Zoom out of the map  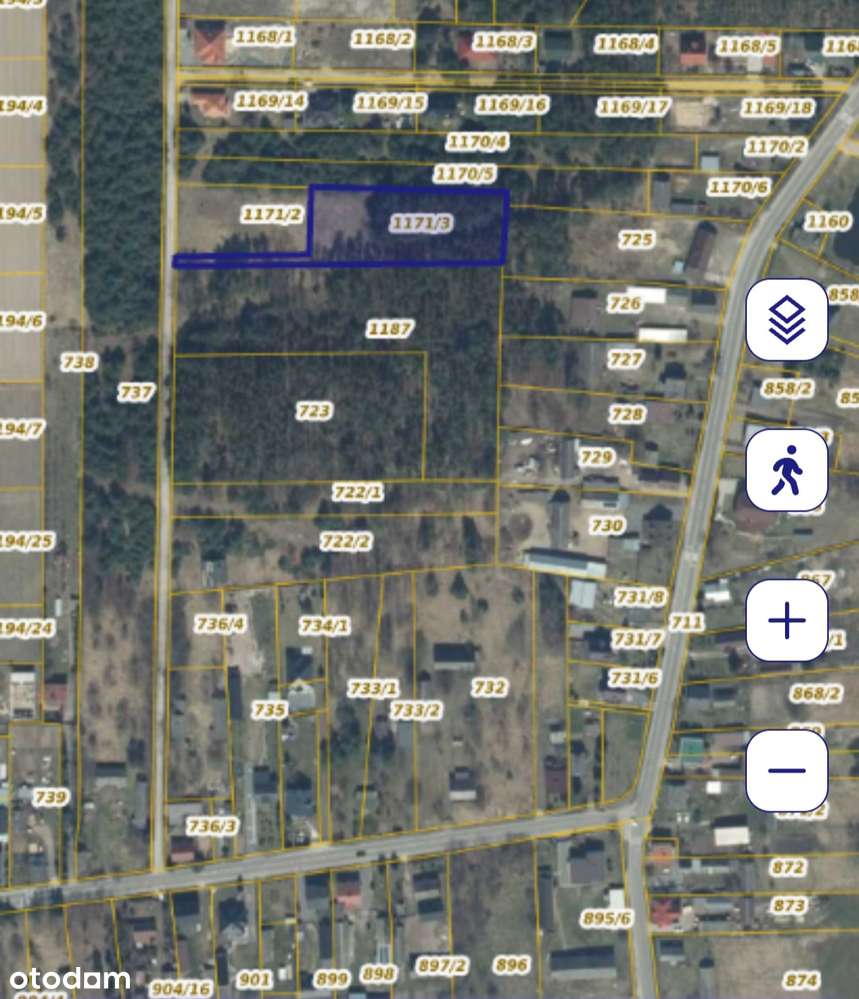point(786,771)
